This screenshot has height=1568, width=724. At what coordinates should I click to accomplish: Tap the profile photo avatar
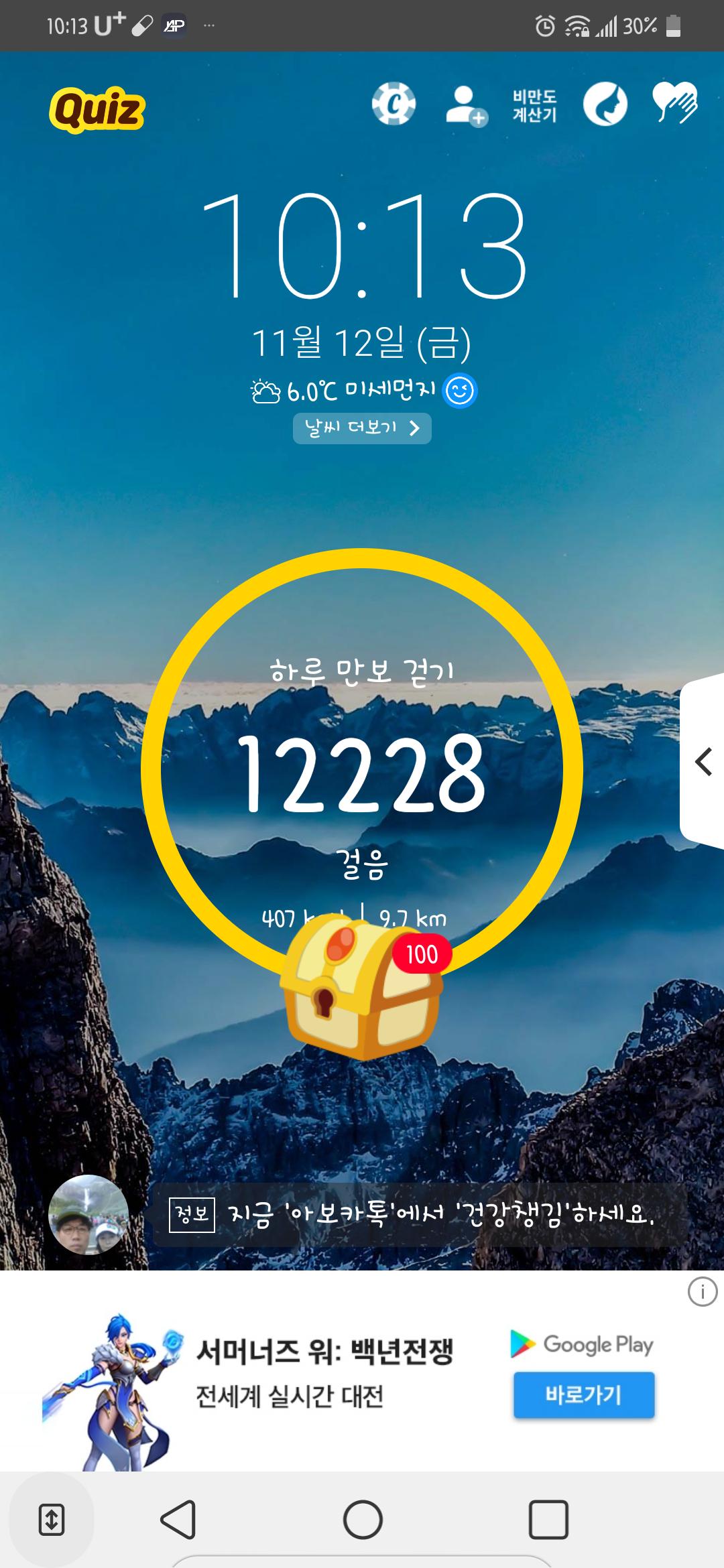pos(88,1214)
